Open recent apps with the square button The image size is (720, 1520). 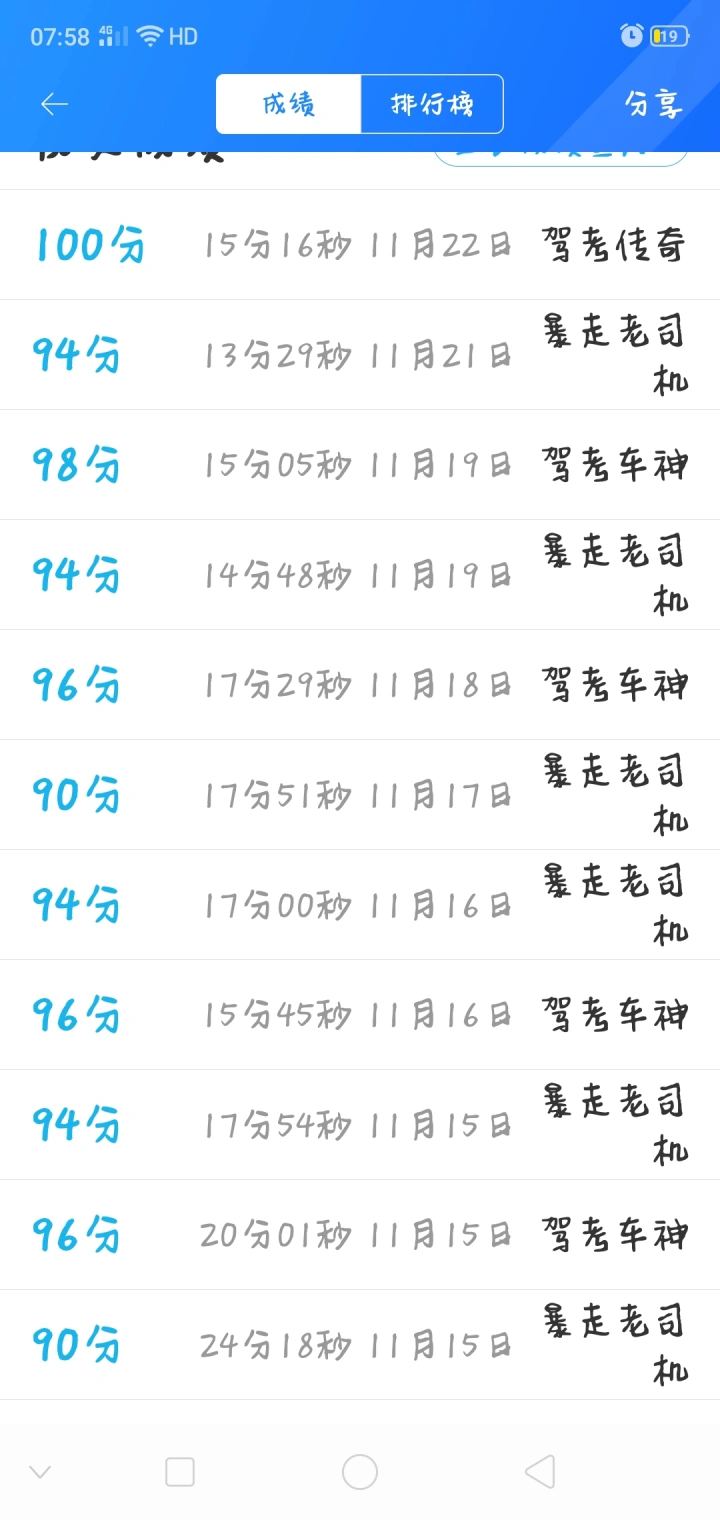[x=180, y=1472]
